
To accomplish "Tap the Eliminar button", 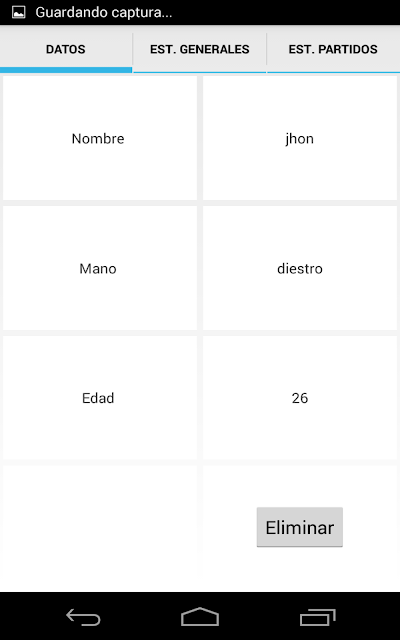I will click(300, 527).
